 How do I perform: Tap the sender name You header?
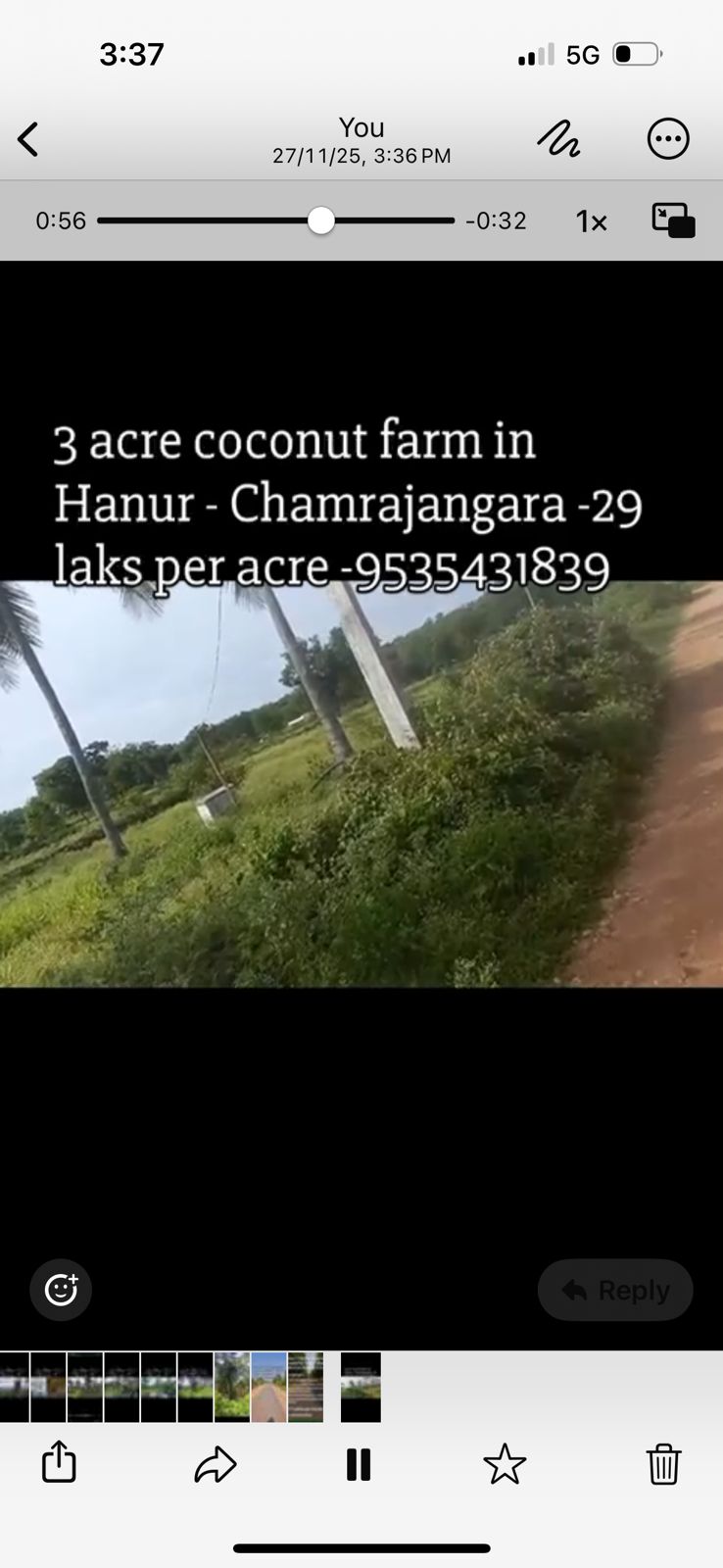tap(361, 127)
